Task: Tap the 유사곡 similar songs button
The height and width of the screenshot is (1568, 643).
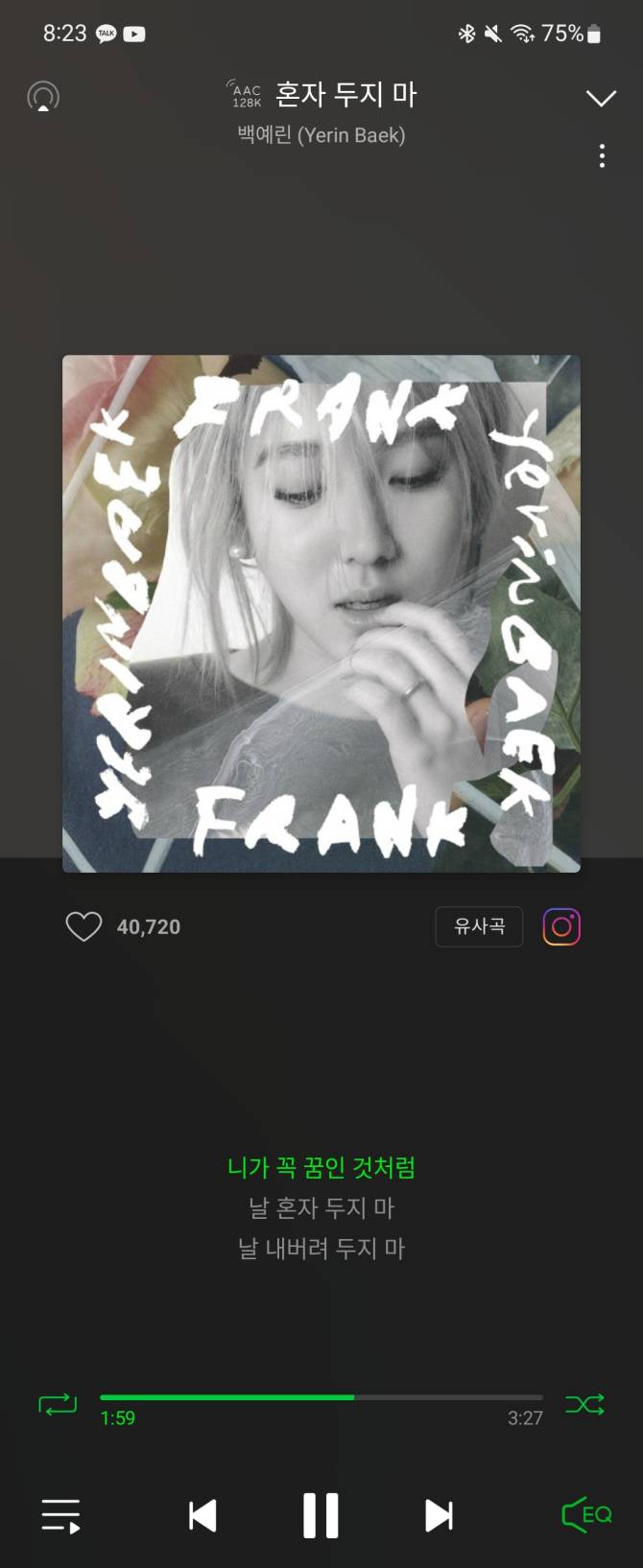Action: [x=479, y=926]
